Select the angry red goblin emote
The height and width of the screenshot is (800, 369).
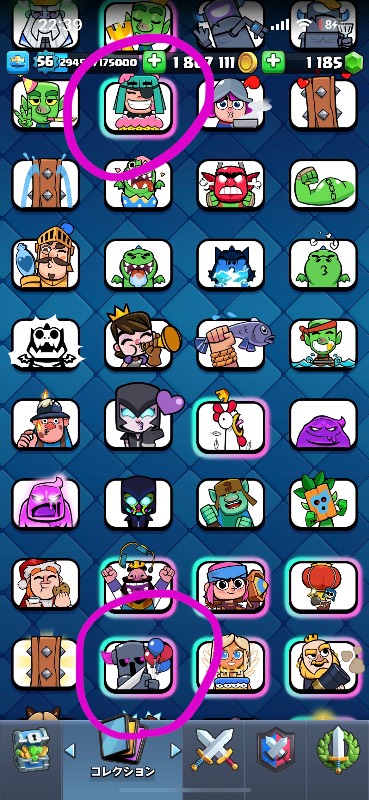click(x=231, y=185)
